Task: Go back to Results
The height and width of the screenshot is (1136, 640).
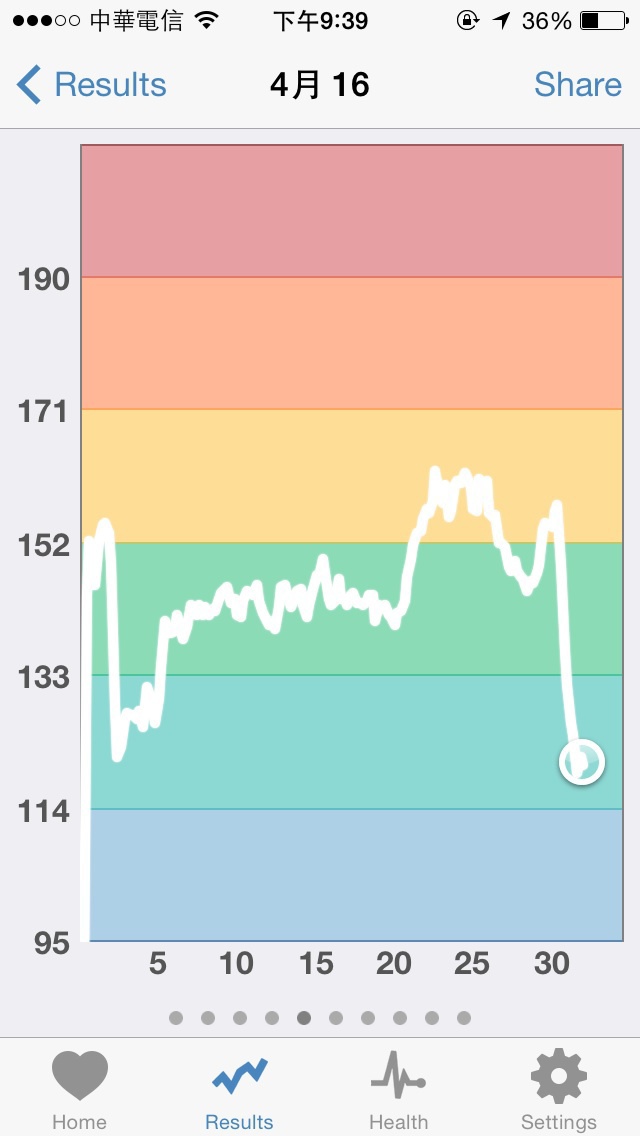Action: coord(91,85)
